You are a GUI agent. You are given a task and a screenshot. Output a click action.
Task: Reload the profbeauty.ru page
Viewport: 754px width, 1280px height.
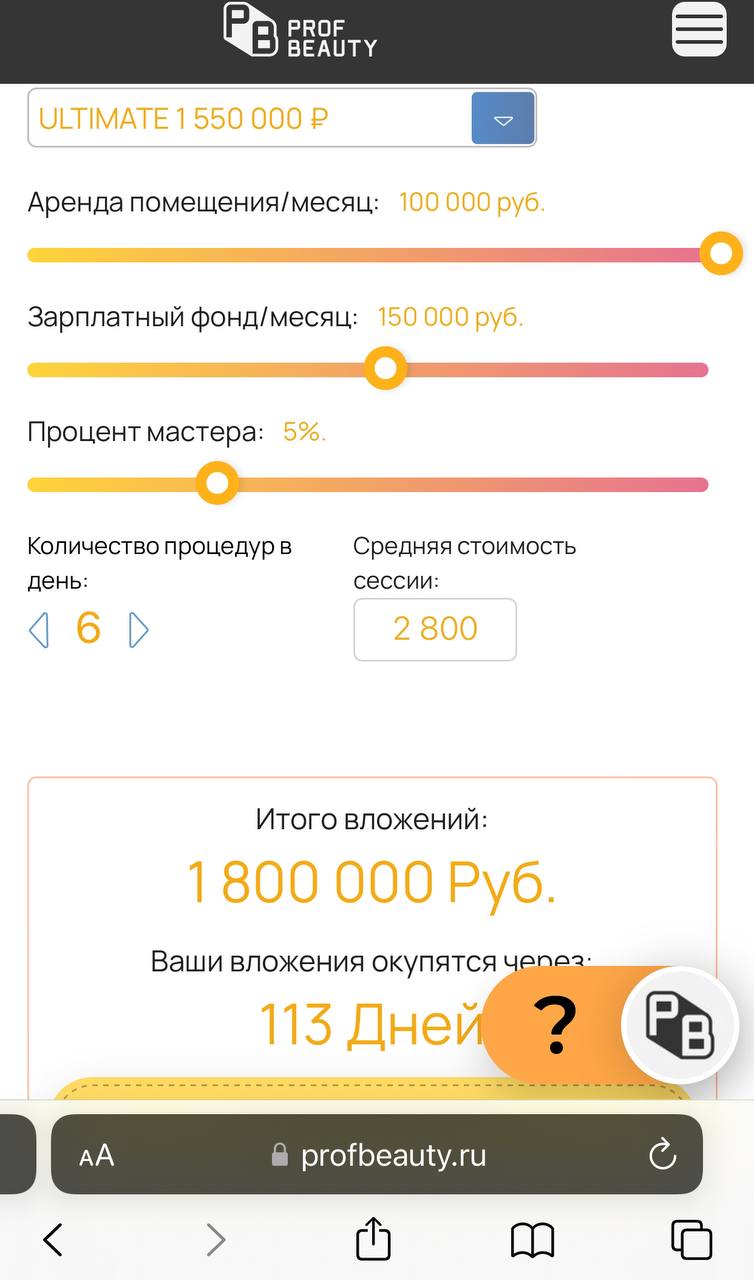[662, 1156]
